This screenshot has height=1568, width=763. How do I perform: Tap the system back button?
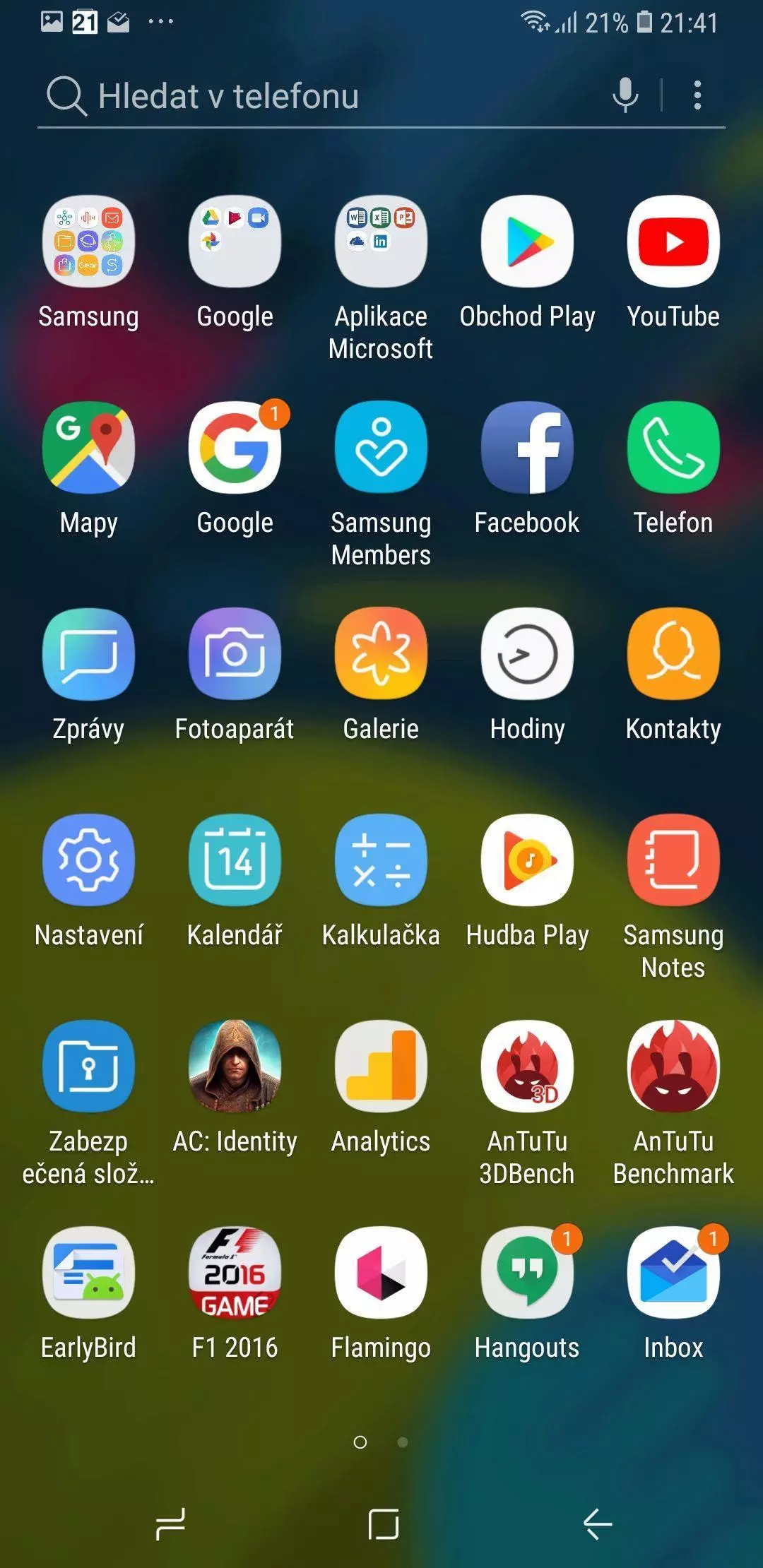click(598, 1524)
